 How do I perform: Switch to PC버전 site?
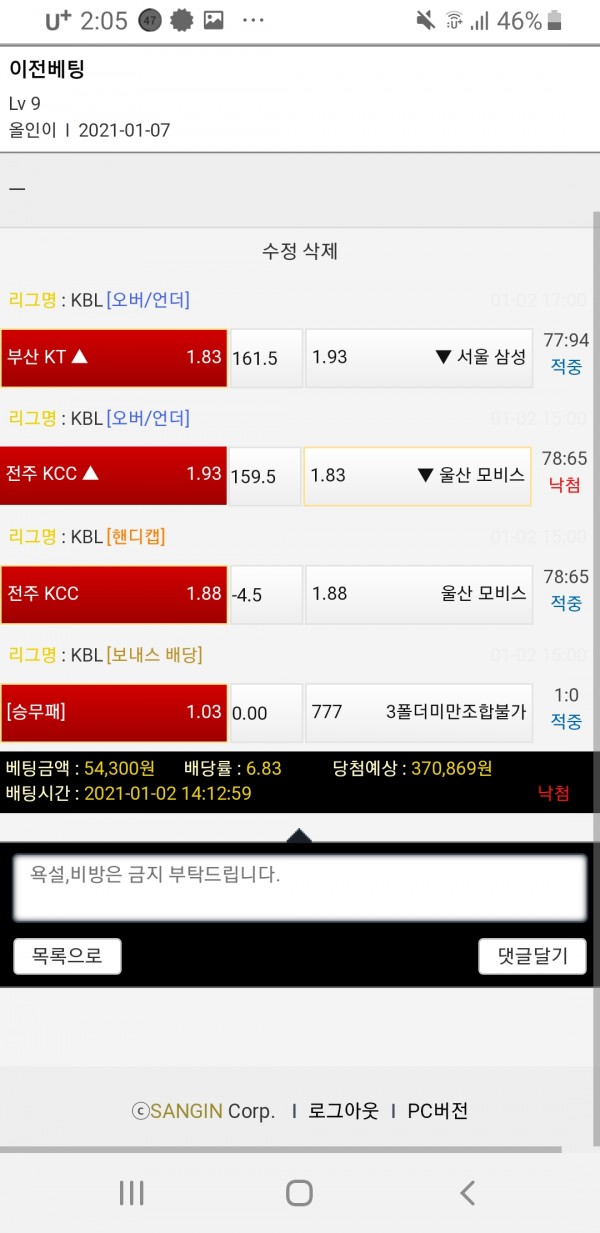pyautogui.click(x=437, y=1111)
